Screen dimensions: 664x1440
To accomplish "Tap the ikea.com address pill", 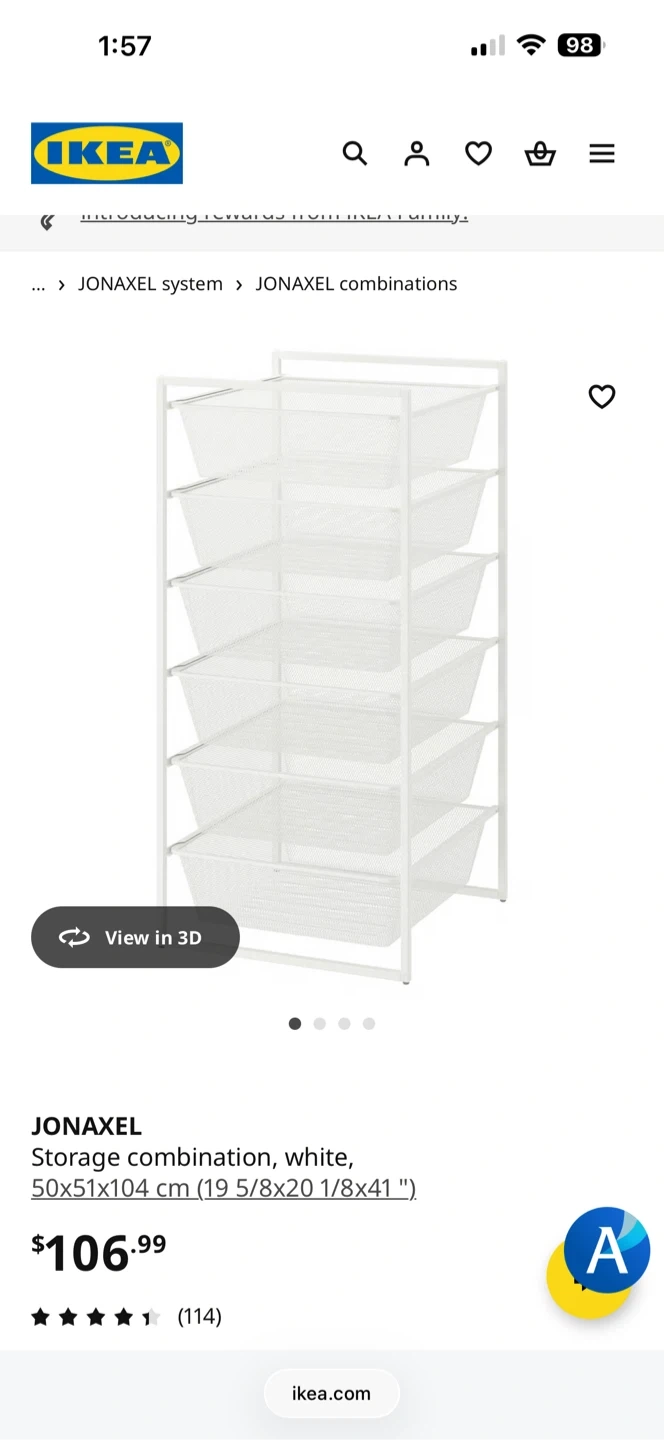I will point(331,1393).
